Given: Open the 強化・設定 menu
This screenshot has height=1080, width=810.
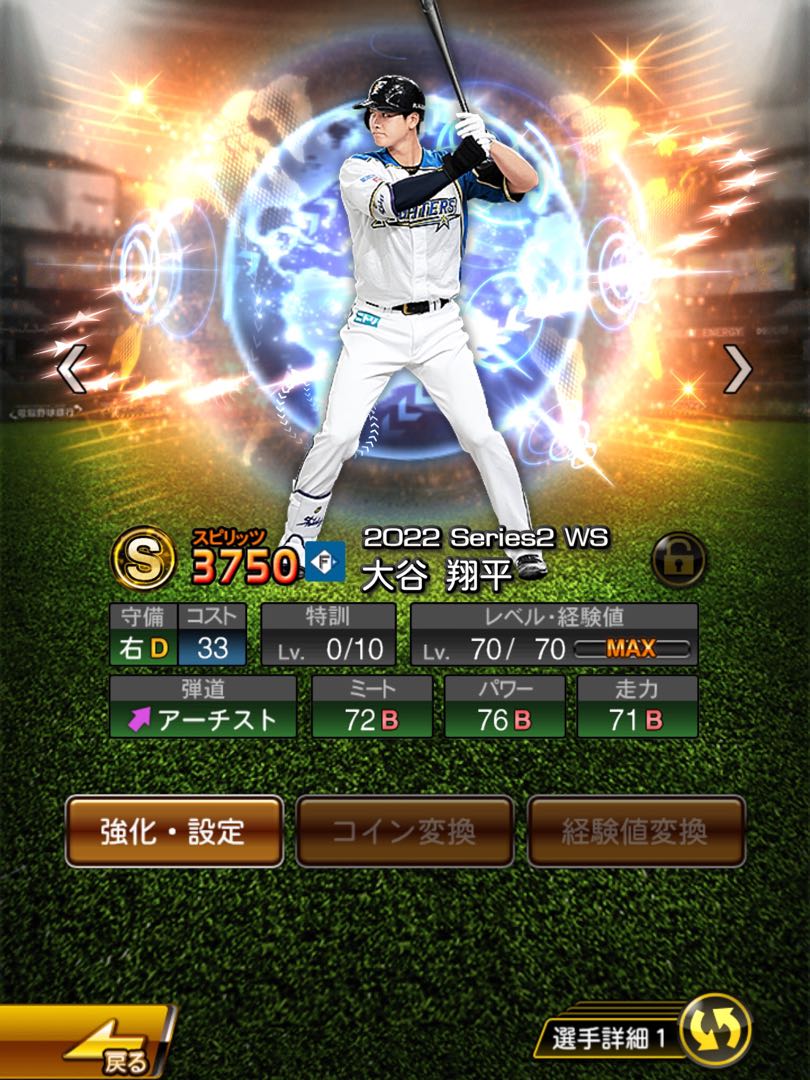Looking at the screenshot, I should click(x=174, y=830).
